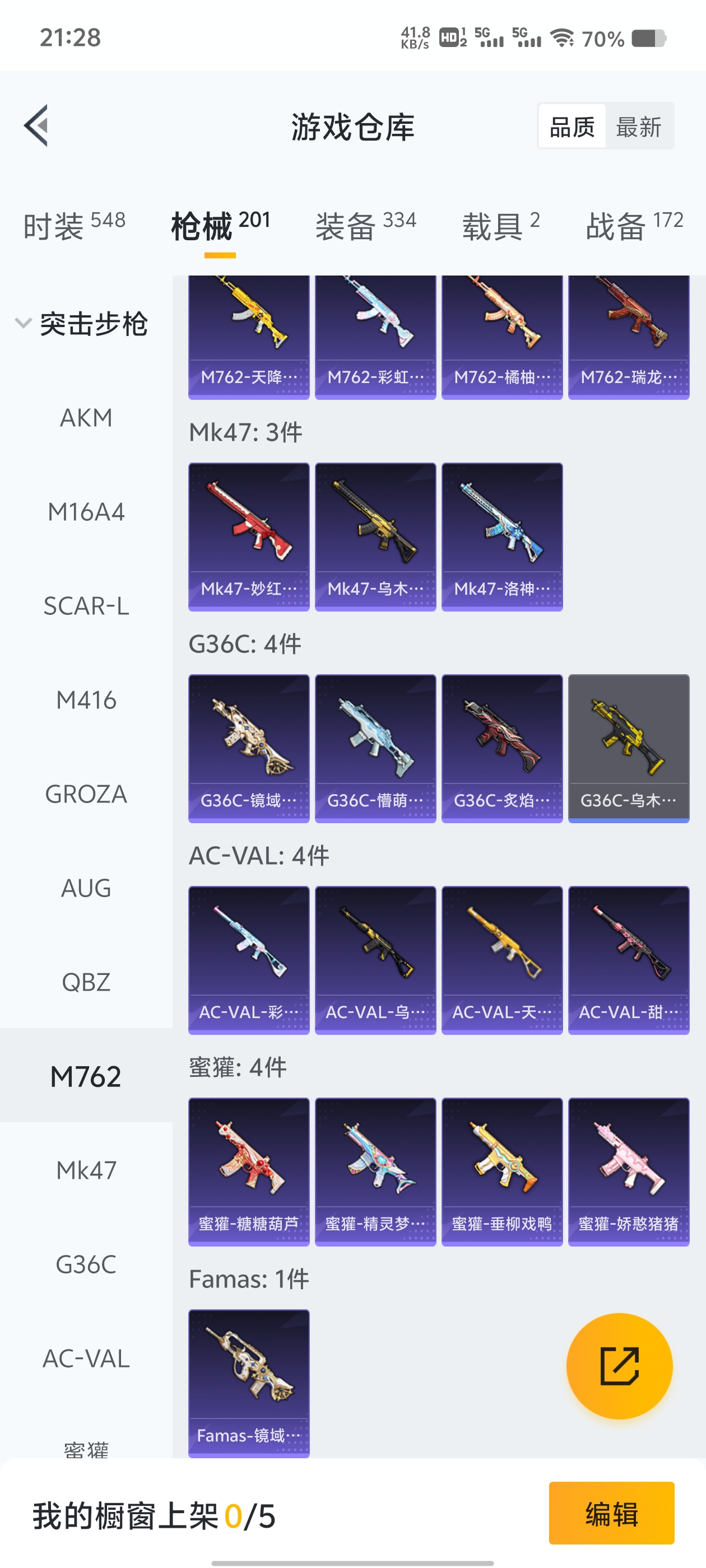Tap the 编辑 button

611,1513
